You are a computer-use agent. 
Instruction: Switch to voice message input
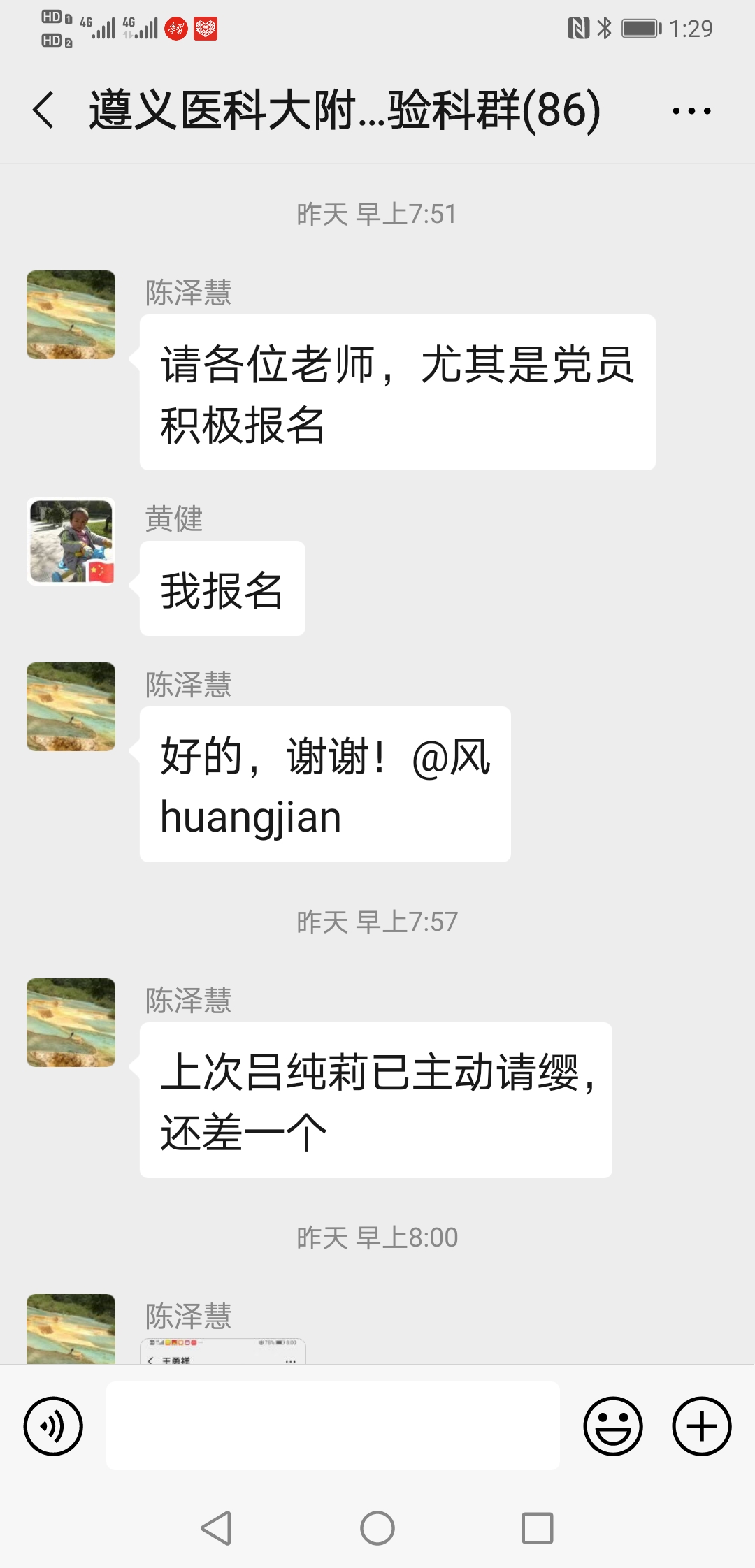pyautogui.click(x=53, y=1426)
